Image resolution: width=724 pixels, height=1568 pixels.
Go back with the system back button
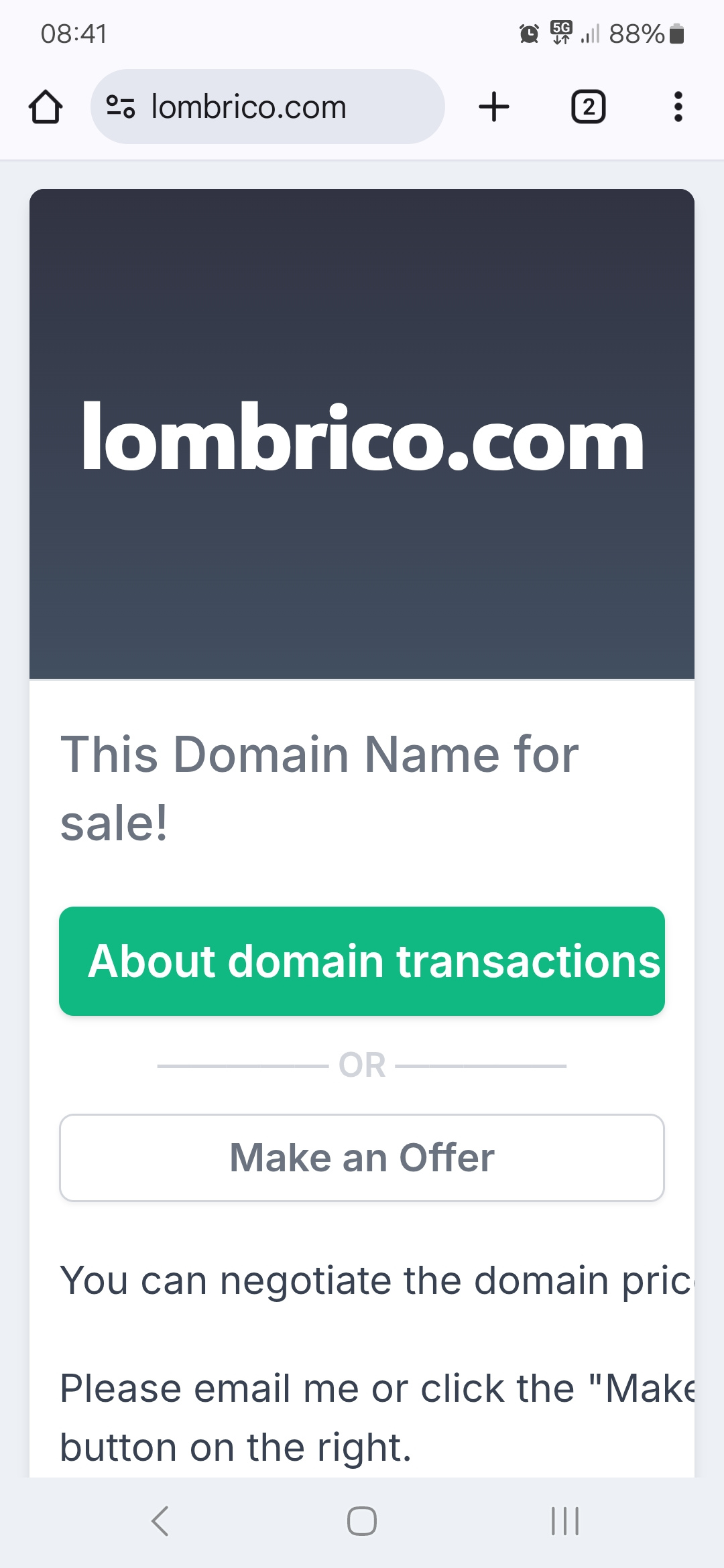(160, 1520)
